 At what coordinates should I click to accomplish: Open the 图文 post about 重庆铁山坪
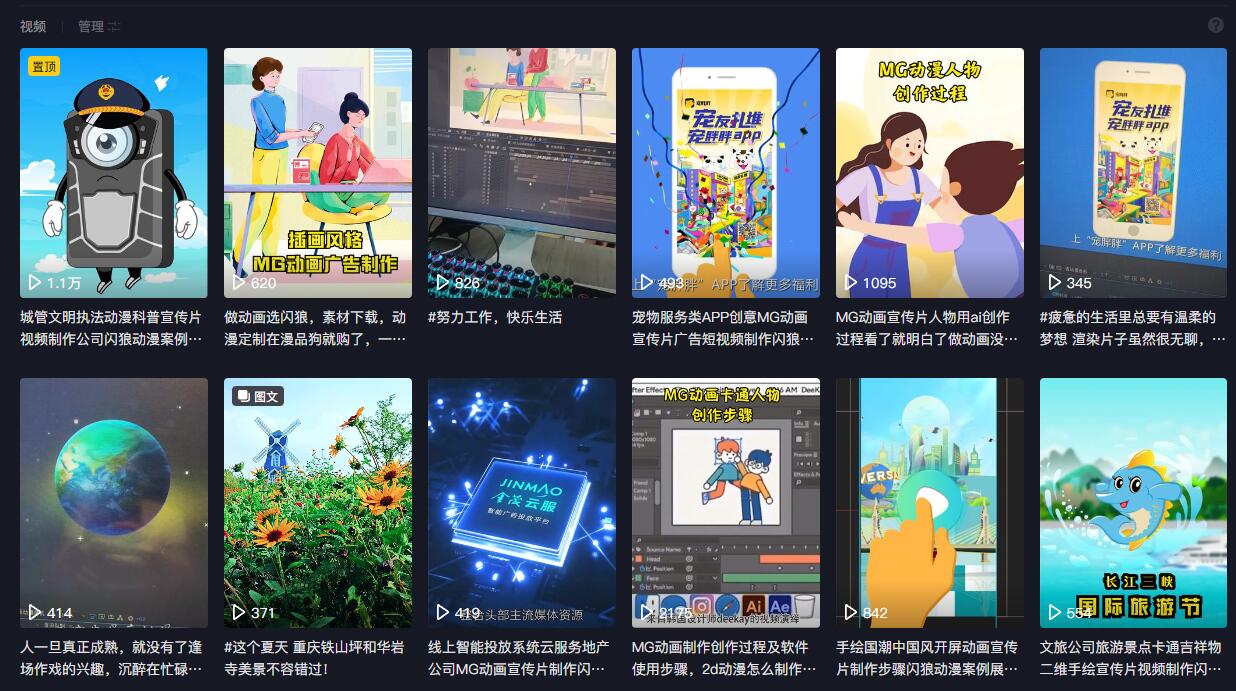(x=318, y=502)
